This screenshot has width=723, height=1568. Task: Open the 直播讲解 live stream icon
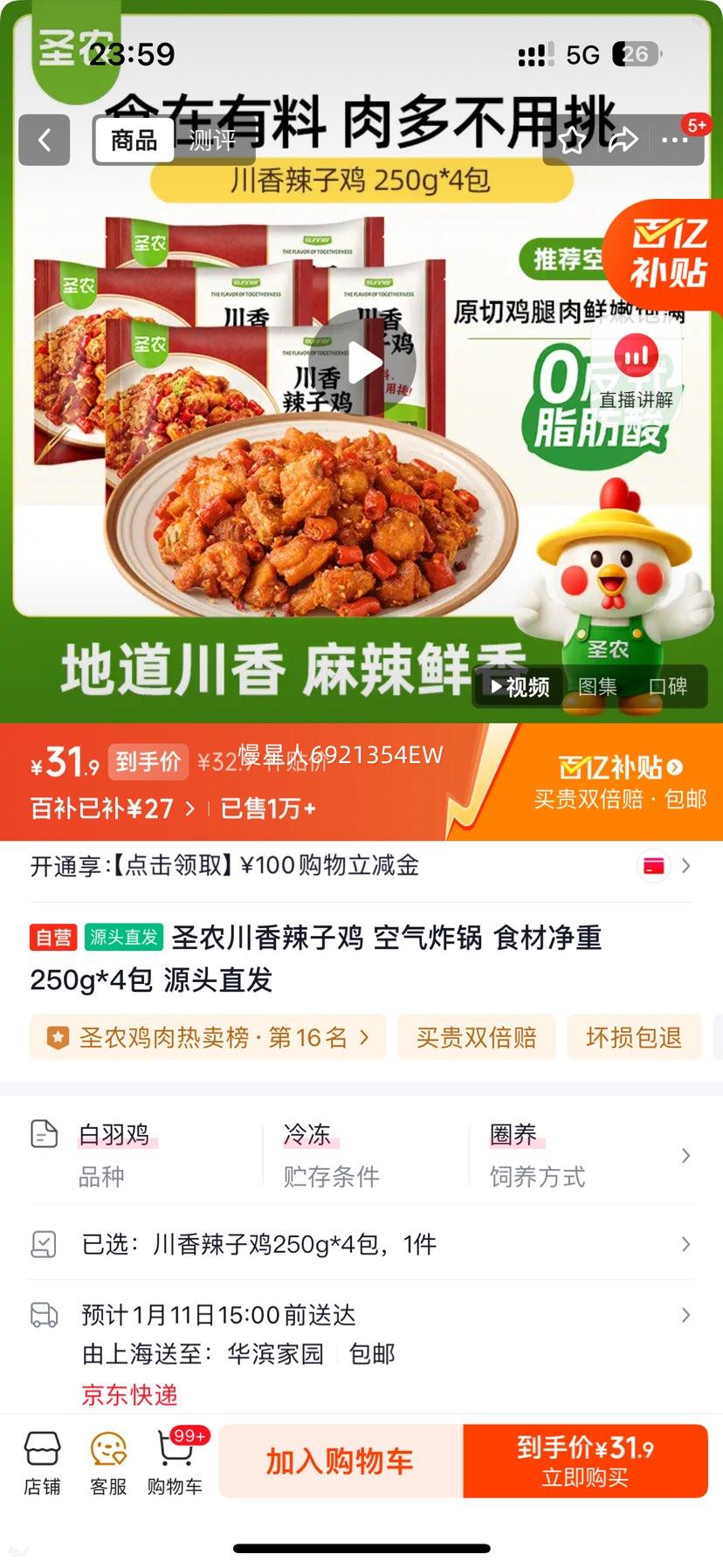coord(636,367)
